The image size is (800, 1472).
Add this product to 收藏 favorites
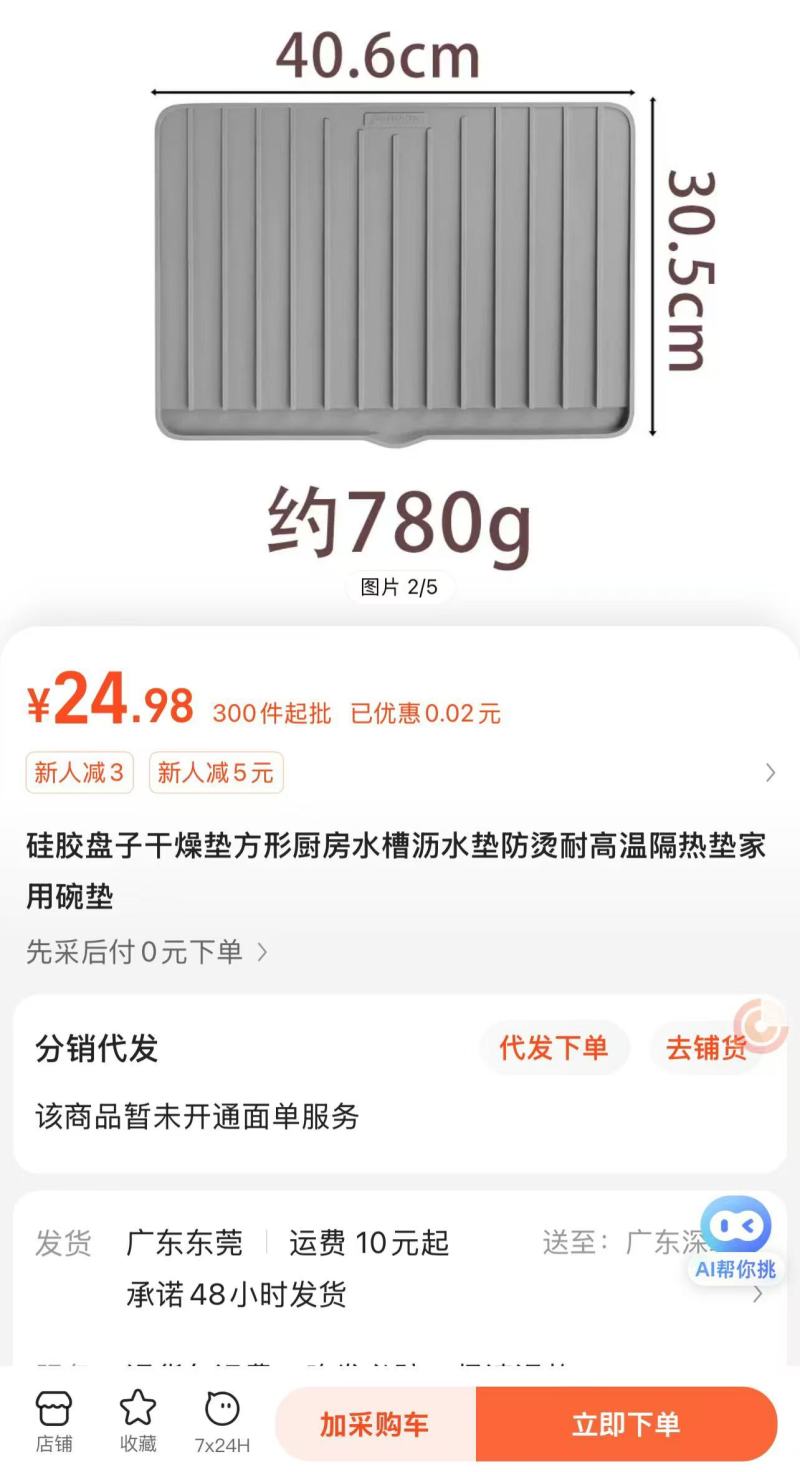click(138, 1421)
